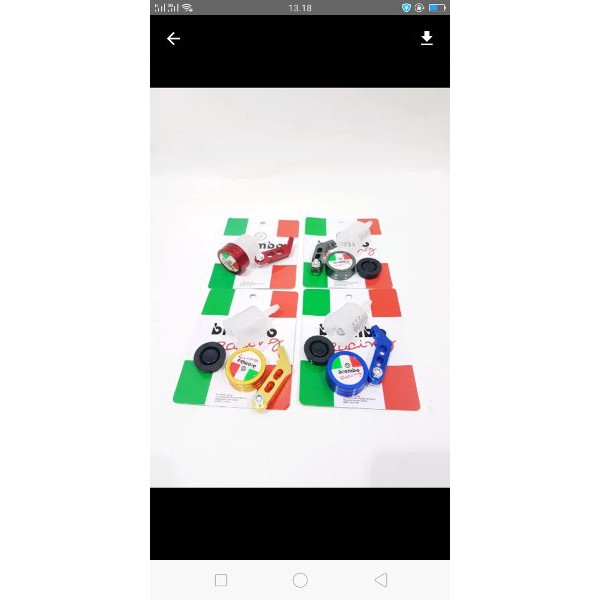Open the system recent apps
600x600 pixels.
click(221, 580)
